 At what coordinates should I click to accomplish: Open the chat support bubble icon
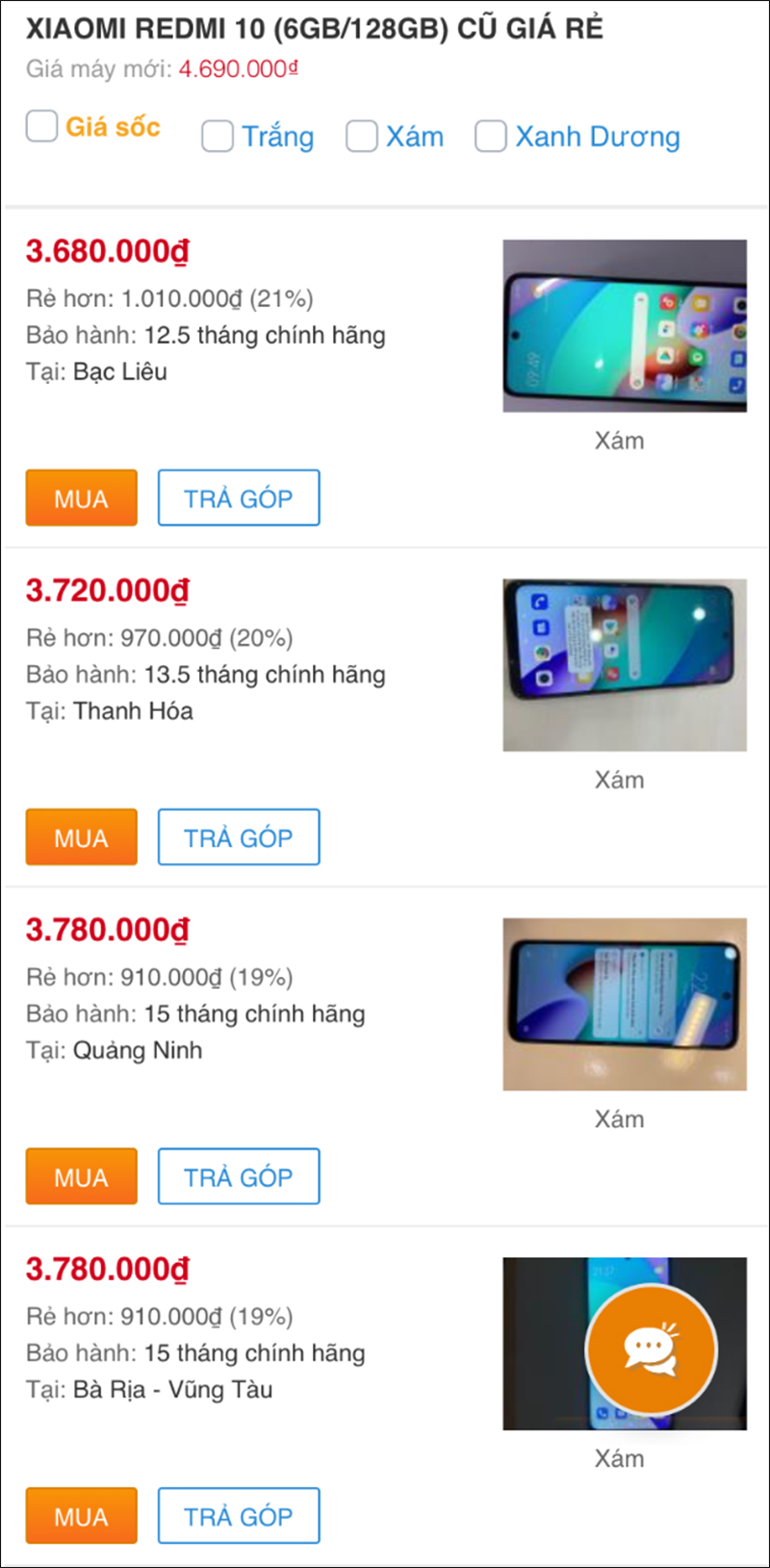(x=651, y=1350)
